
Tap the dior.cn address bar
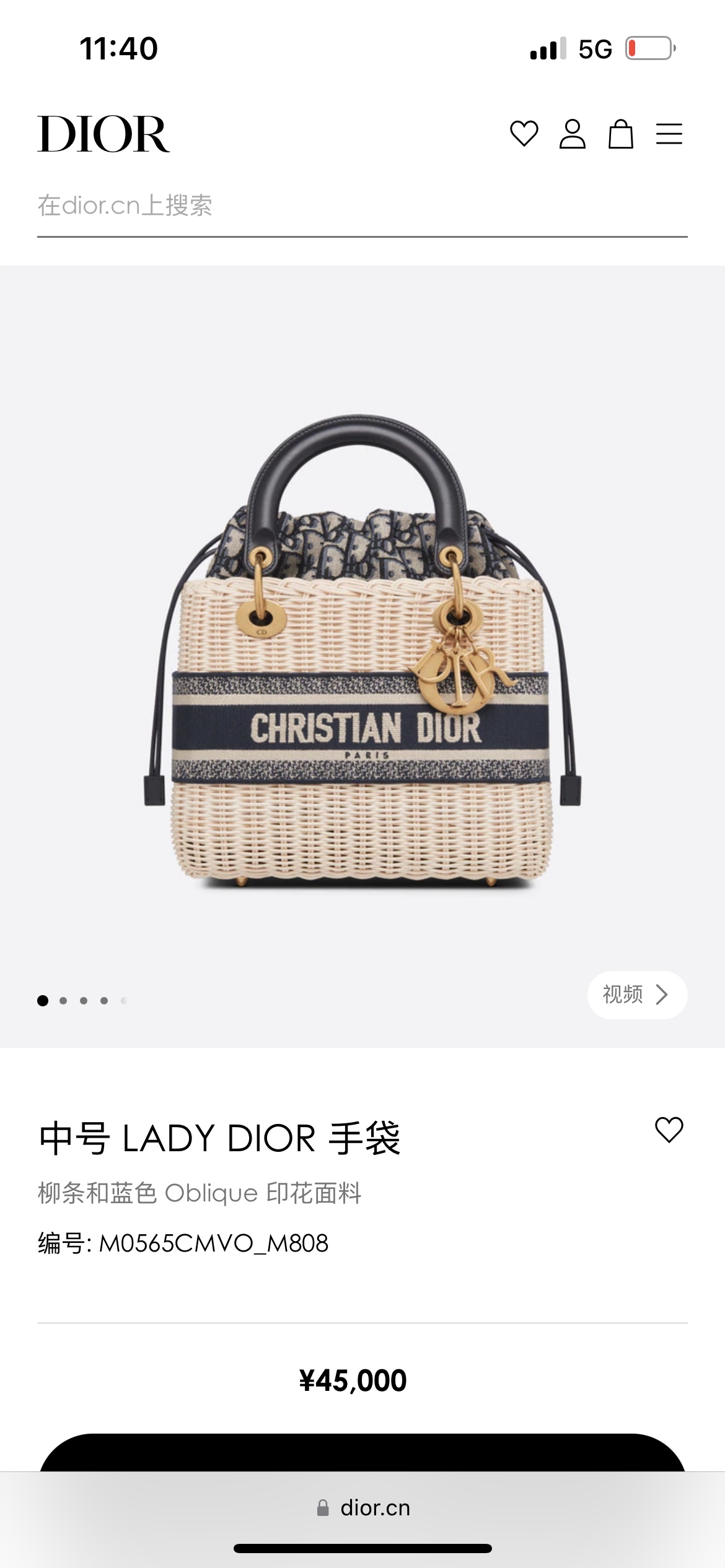(362, 1507)
